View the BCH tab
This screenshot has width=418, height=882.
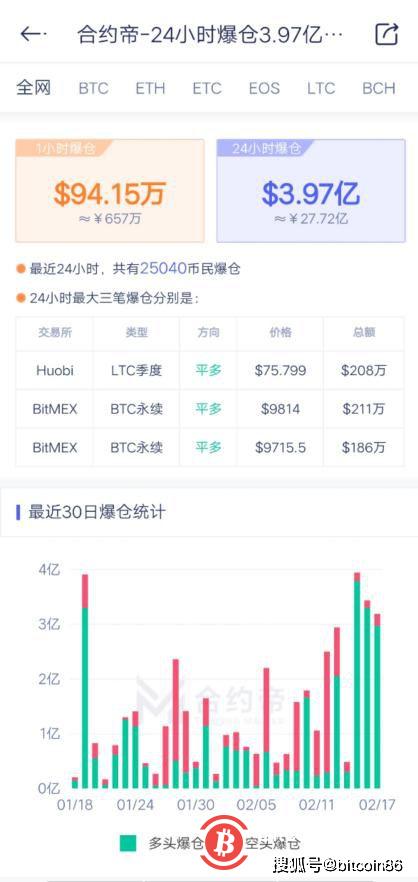tap(379, 88)
